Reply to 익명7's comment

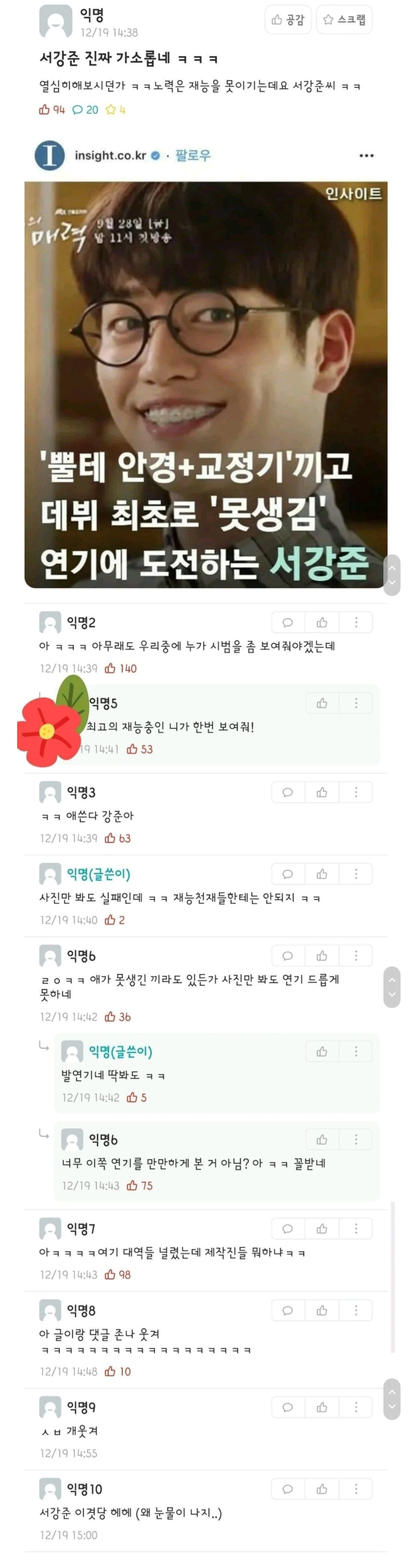coord(288,1228)
